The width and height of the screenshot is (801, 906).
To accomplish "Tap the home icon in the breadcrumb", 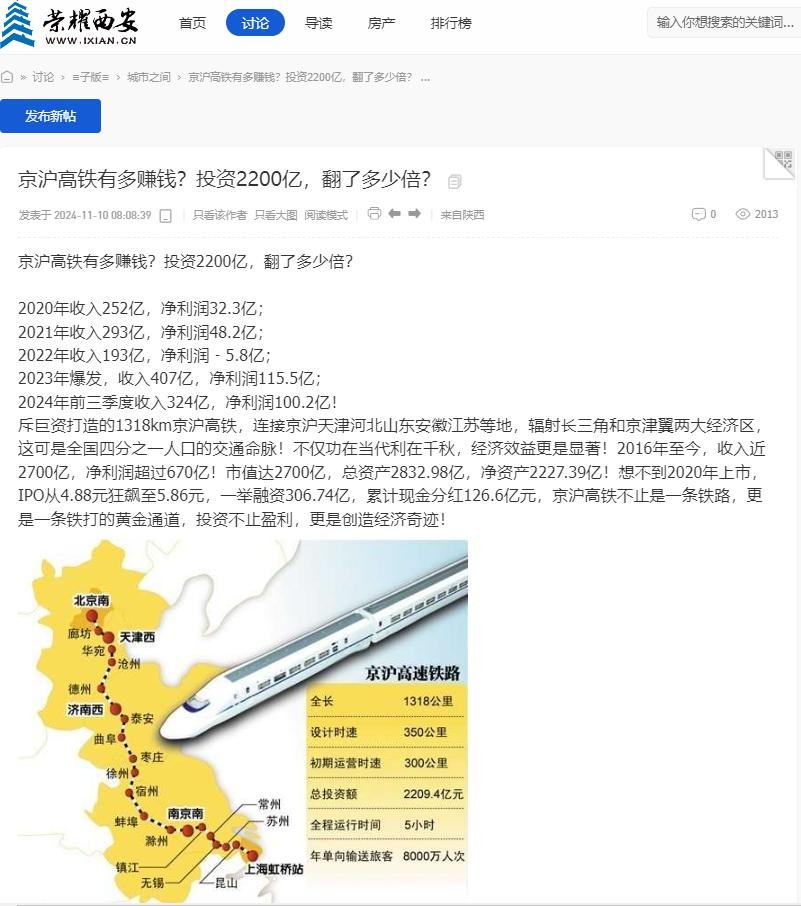I will 7,77.
